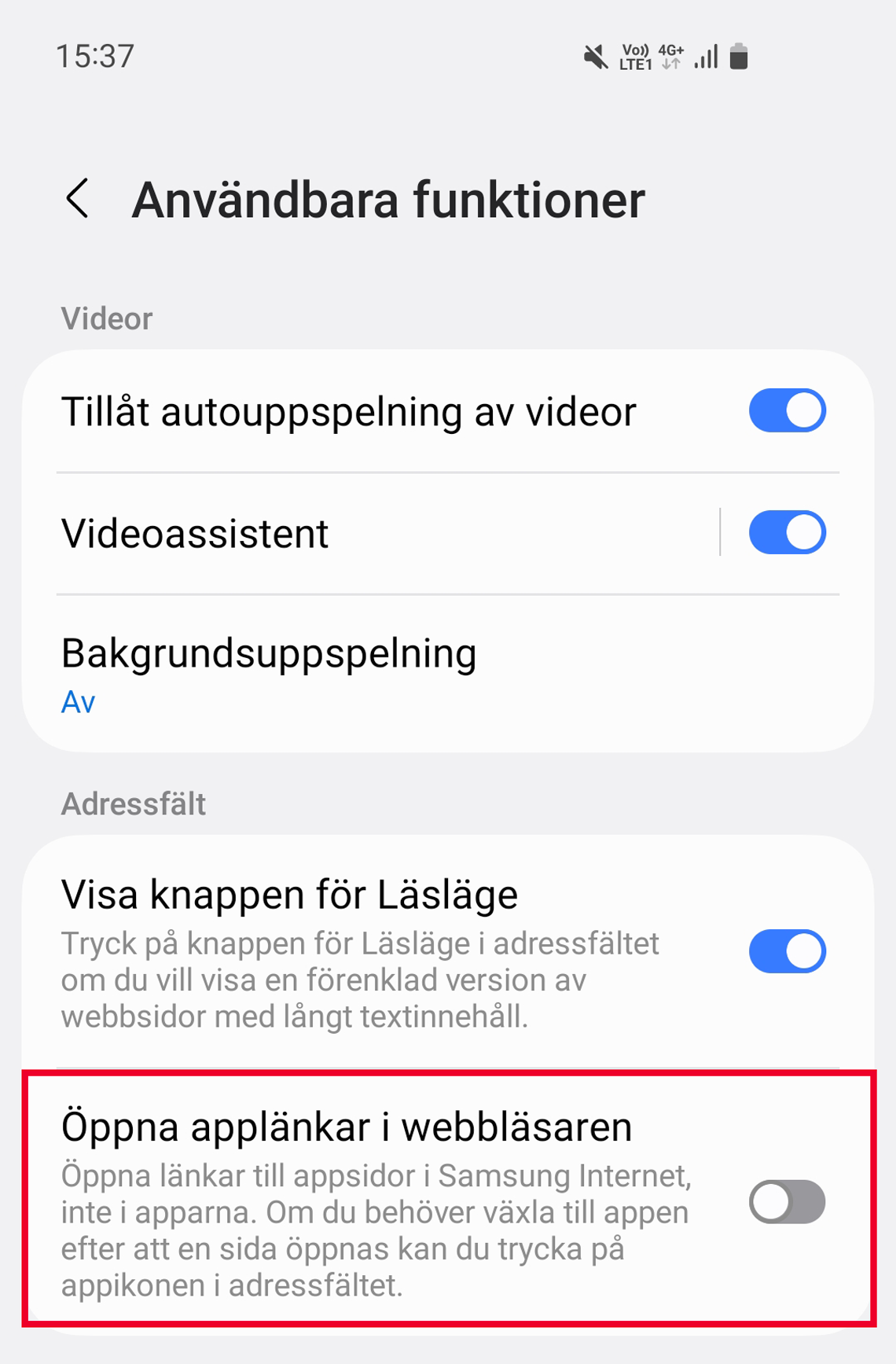Image resolution: width=896 pixels, height=1364 pixels.
Task: Disable Tillåt autouppspelning av videor switch
Action: coord(787,410)
